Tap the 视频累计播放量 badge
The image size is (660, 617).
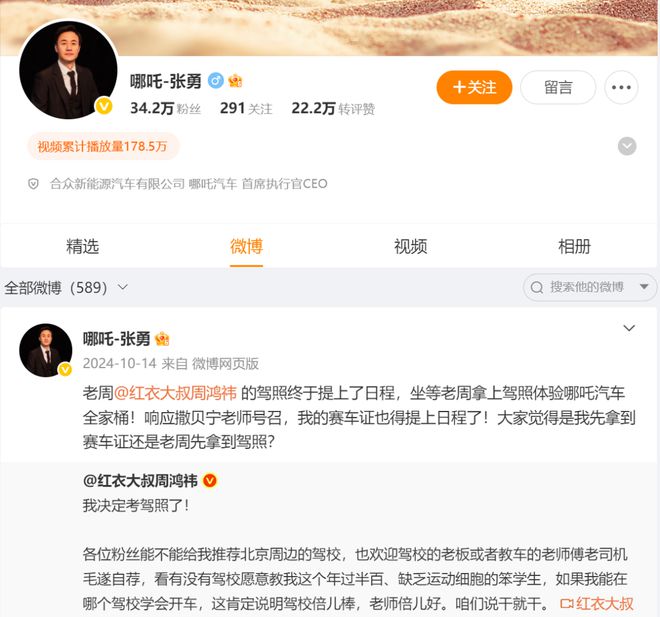102,147
